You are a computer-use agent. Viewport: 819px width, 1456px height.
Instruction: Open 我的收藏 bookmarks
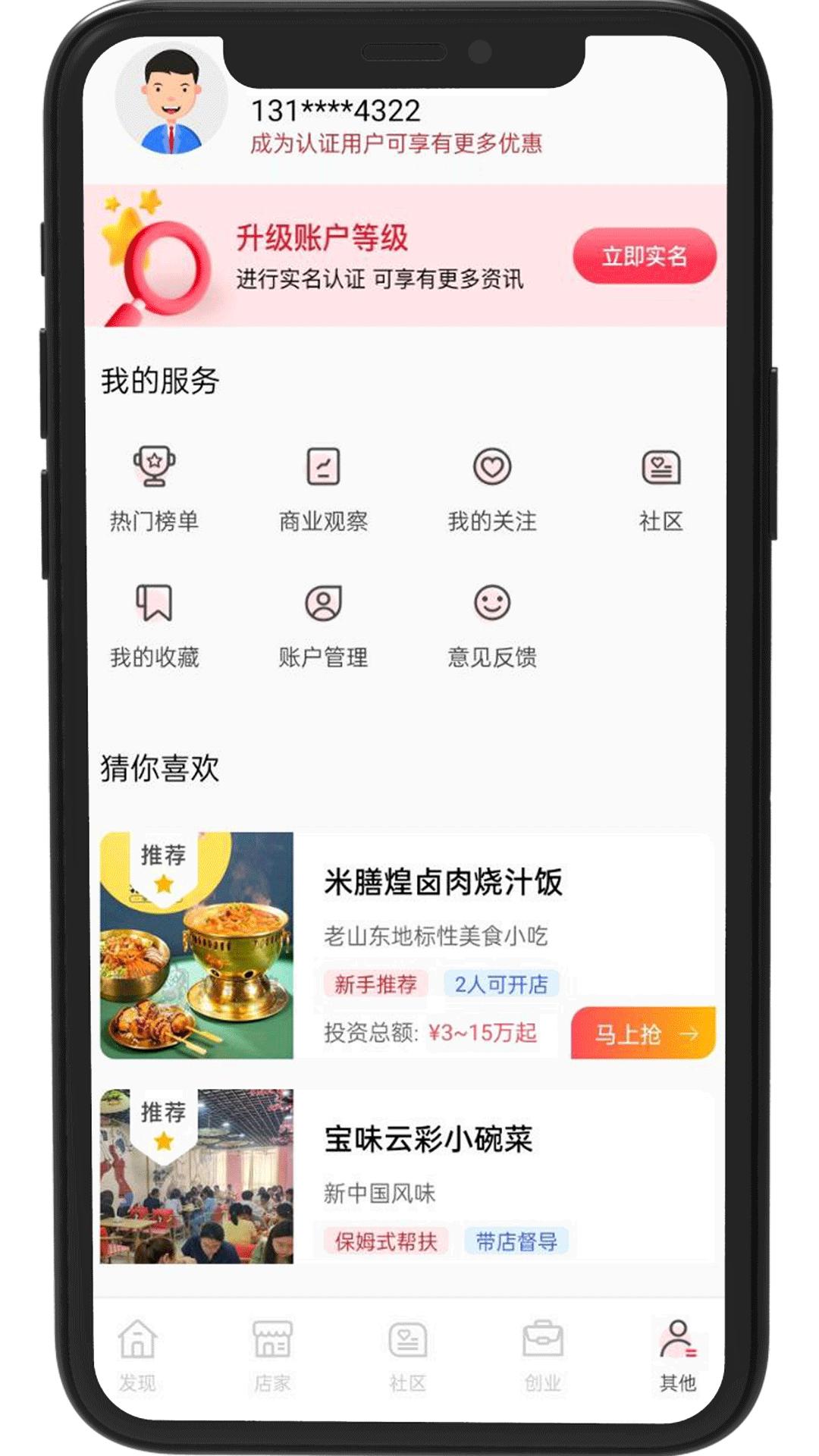pos(154,623)
